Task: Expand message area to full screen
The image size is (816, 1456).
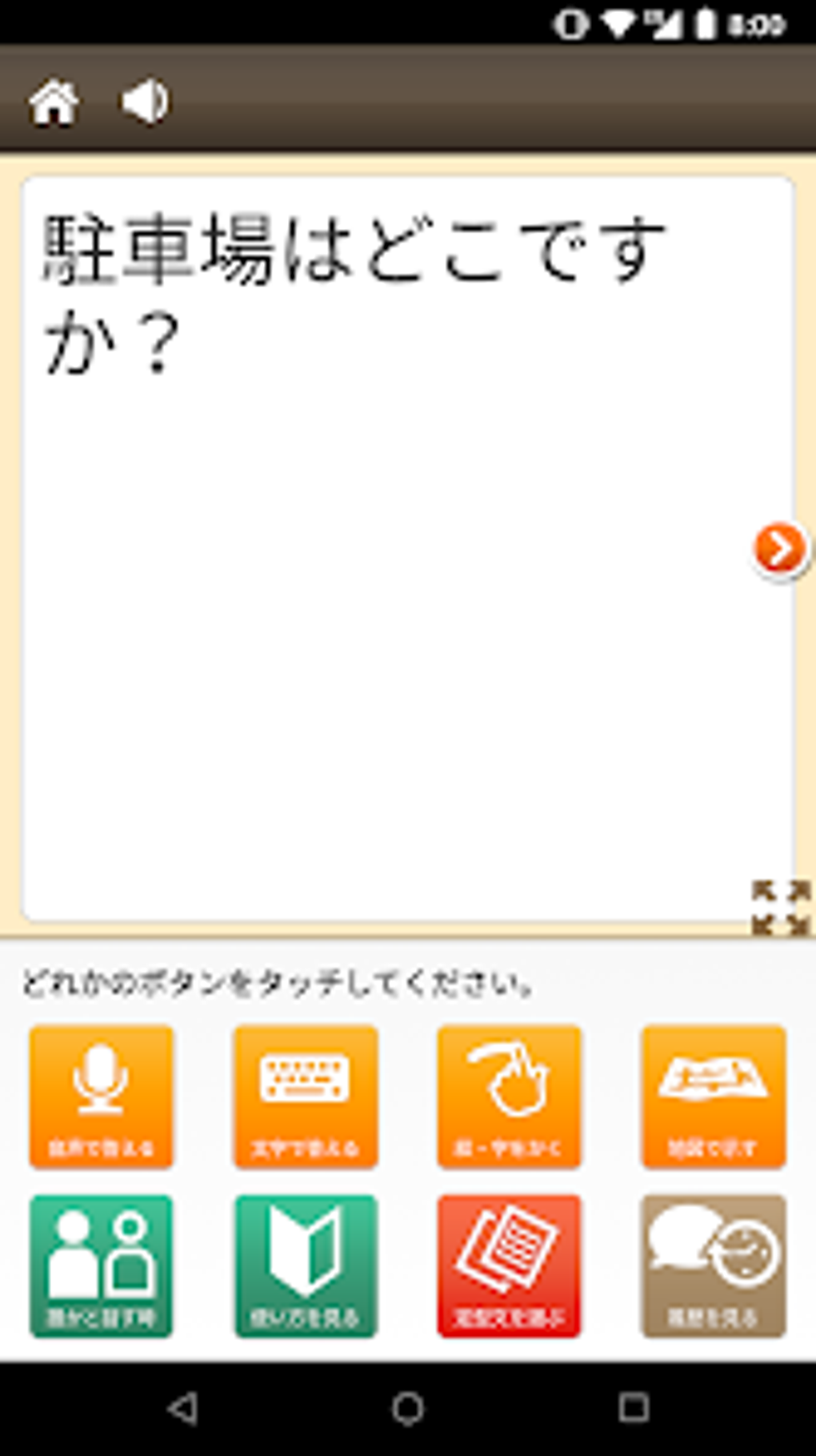Action: (781, 907)
